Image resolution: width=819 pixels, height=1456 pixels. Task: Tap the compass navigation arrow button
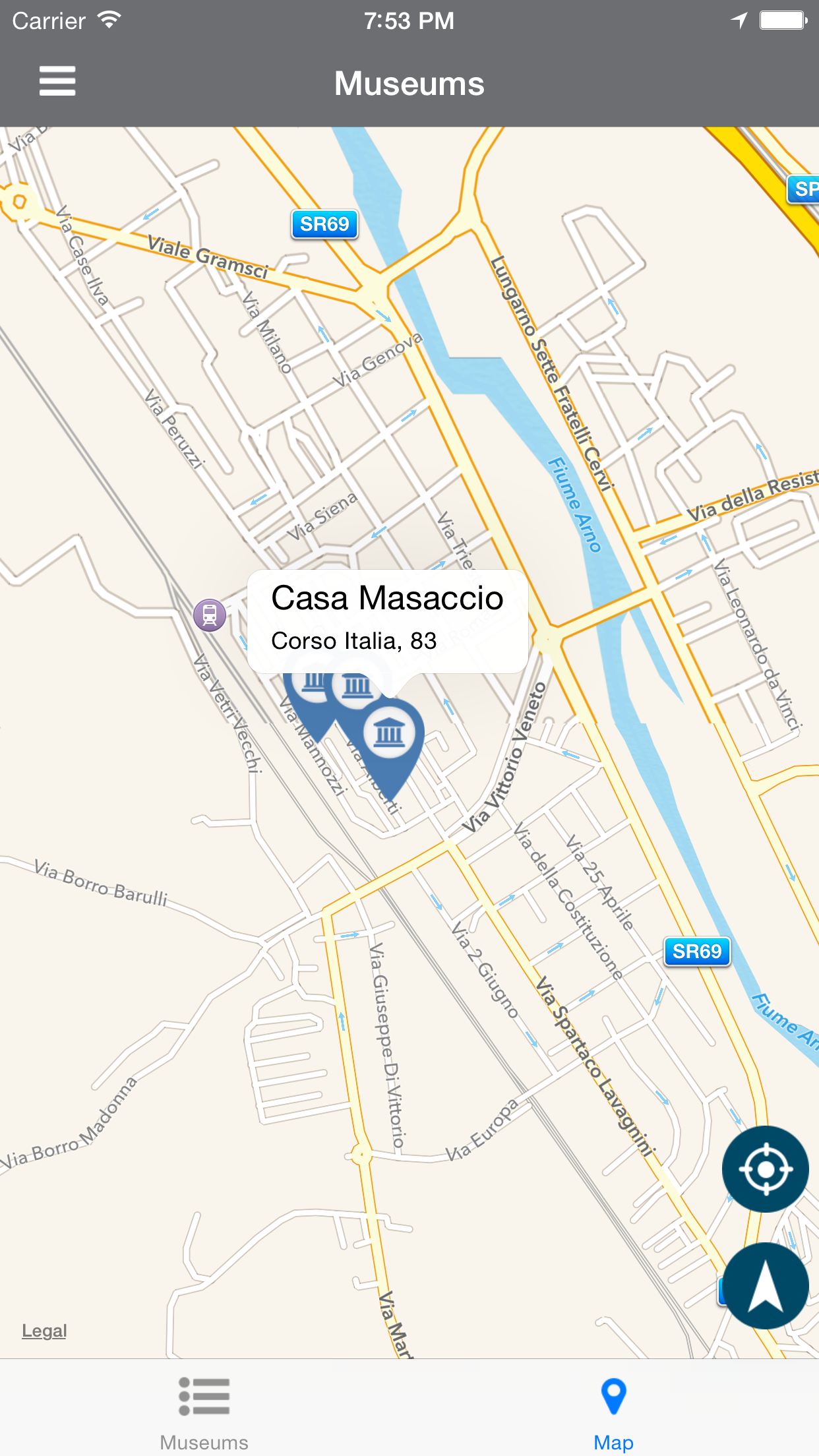click(765, 1286)
